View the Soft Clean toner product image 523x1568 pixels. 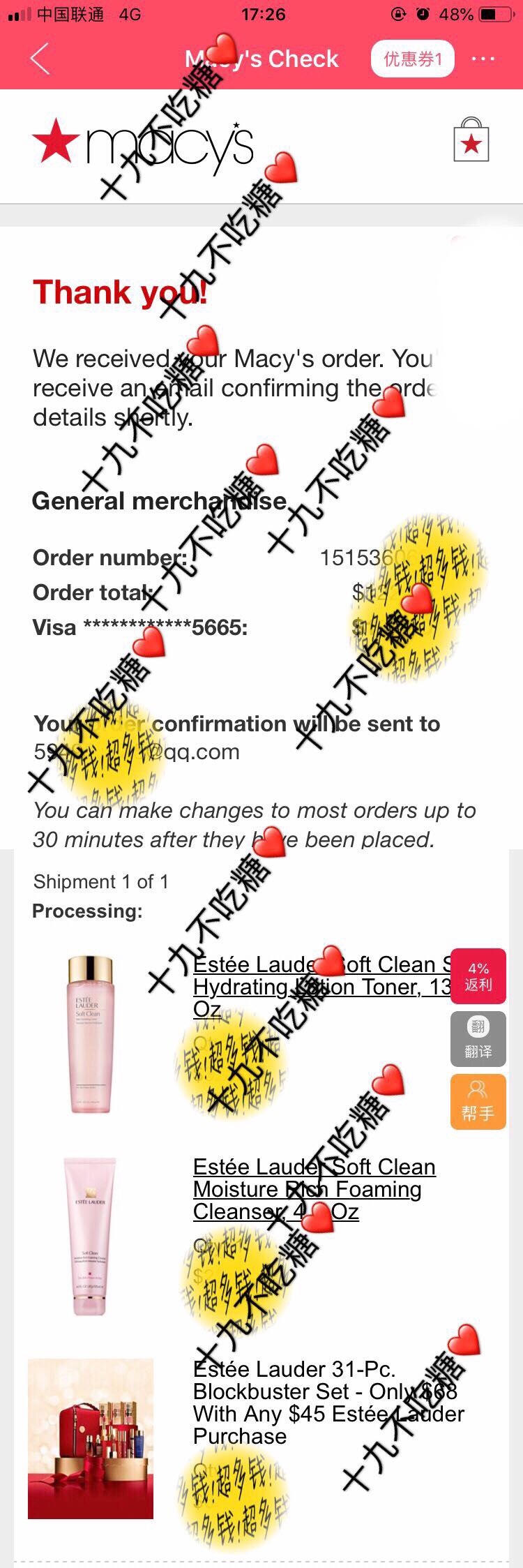pyautogui.click(x=89, y=1034)
